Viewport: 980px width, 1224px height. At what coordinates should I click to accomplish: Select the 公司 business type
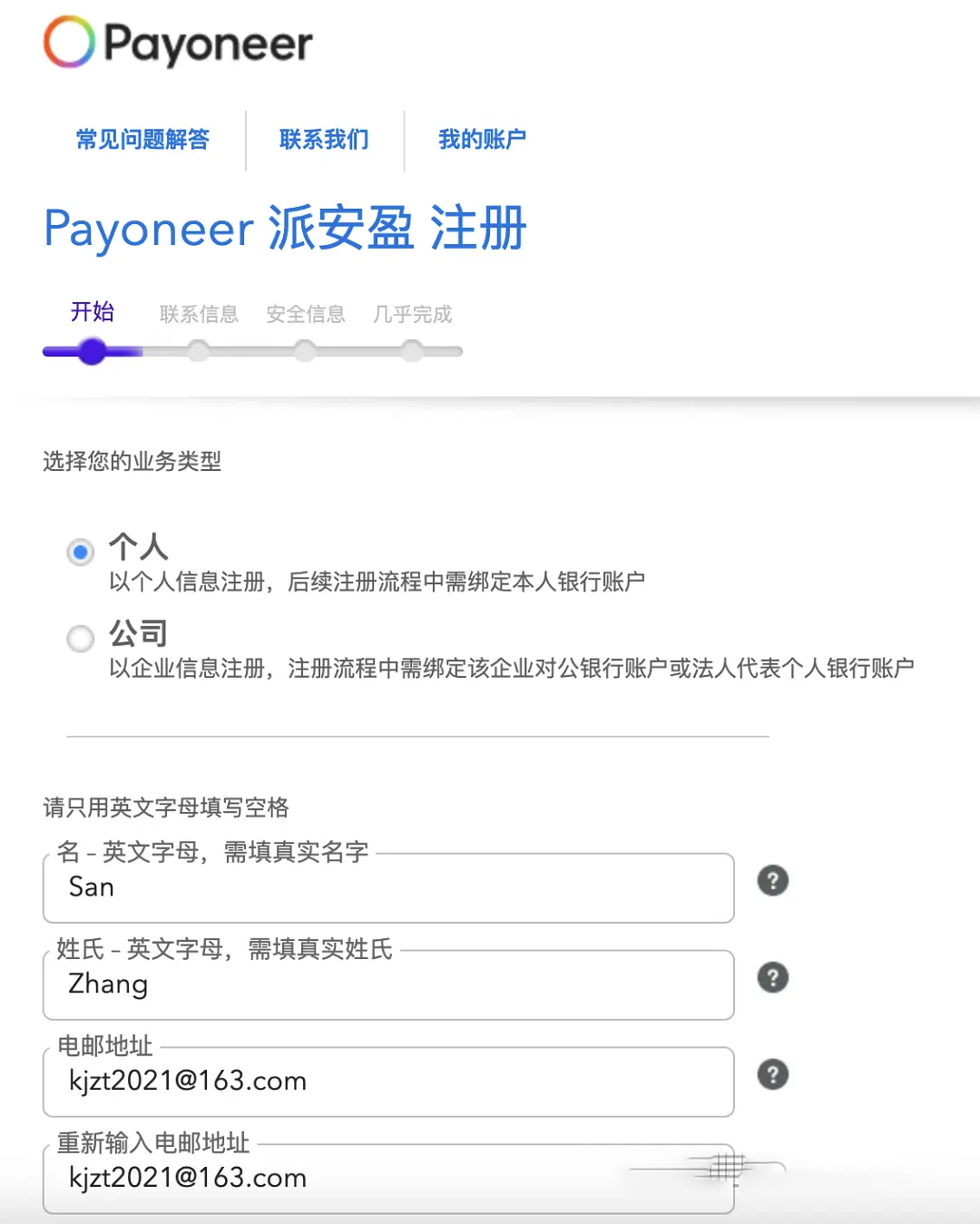pyautogui.click(x=81, y=639)
